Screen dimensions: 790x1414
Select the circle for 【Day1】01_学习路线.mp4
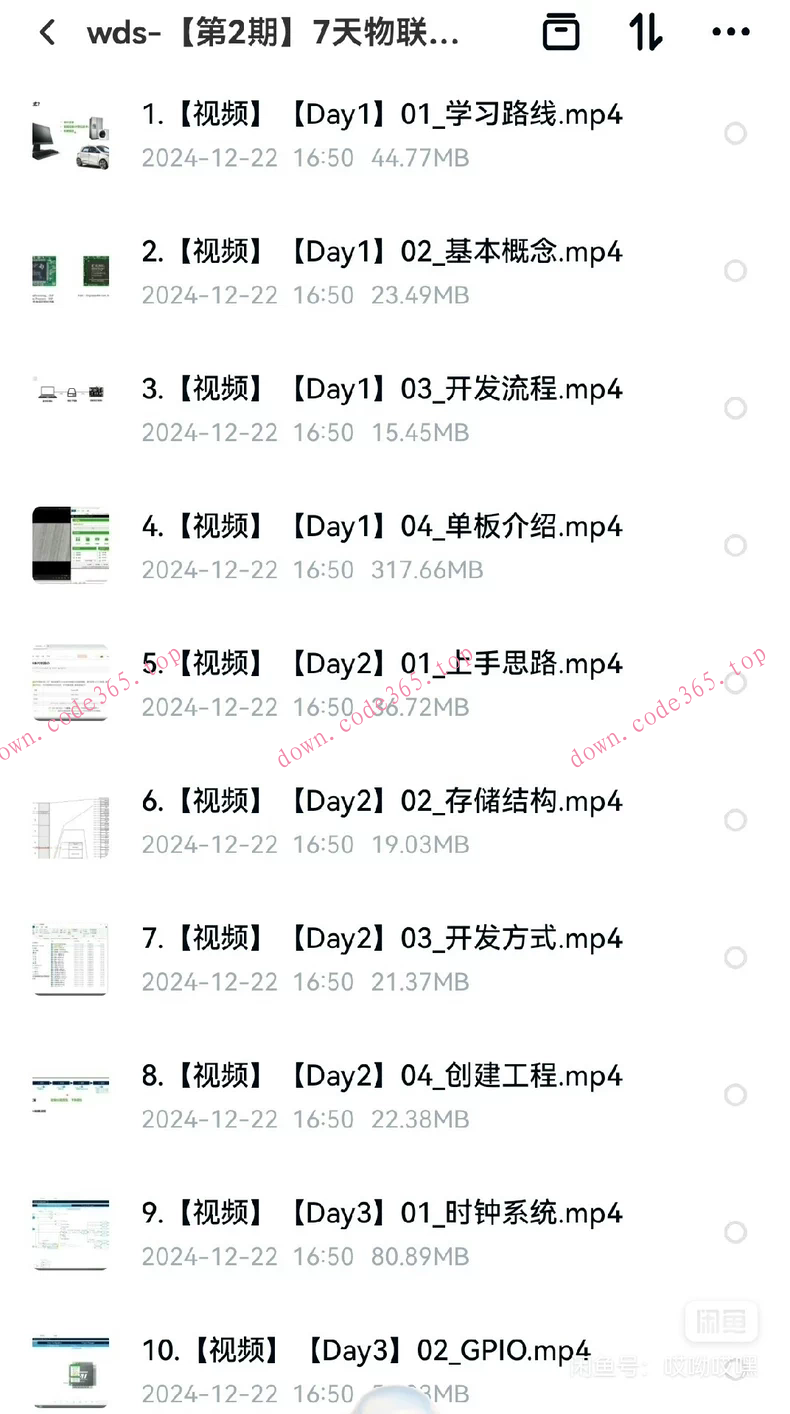(x=735, y=134)
